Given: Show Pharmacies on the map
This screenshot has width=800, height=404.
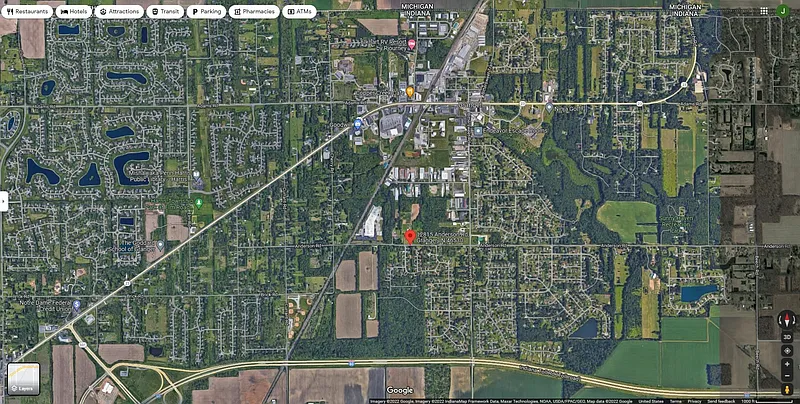Looking at the screenshot, I should pyautogui.click(x=255, y=11).
